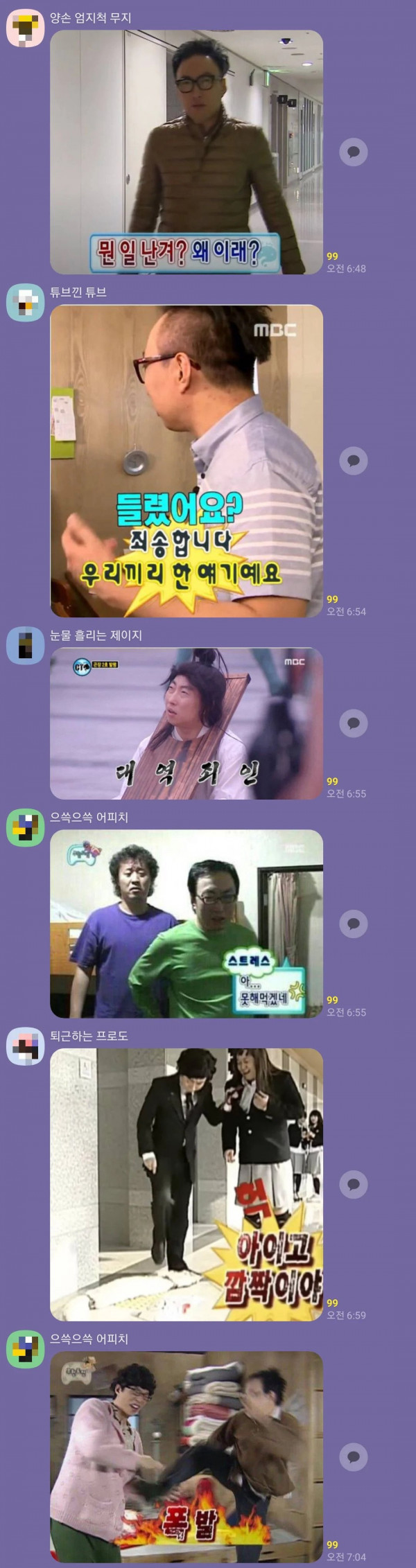Reply to 으쓱으쓱 어피치's 6:55 image message

[x=353, y=924]
